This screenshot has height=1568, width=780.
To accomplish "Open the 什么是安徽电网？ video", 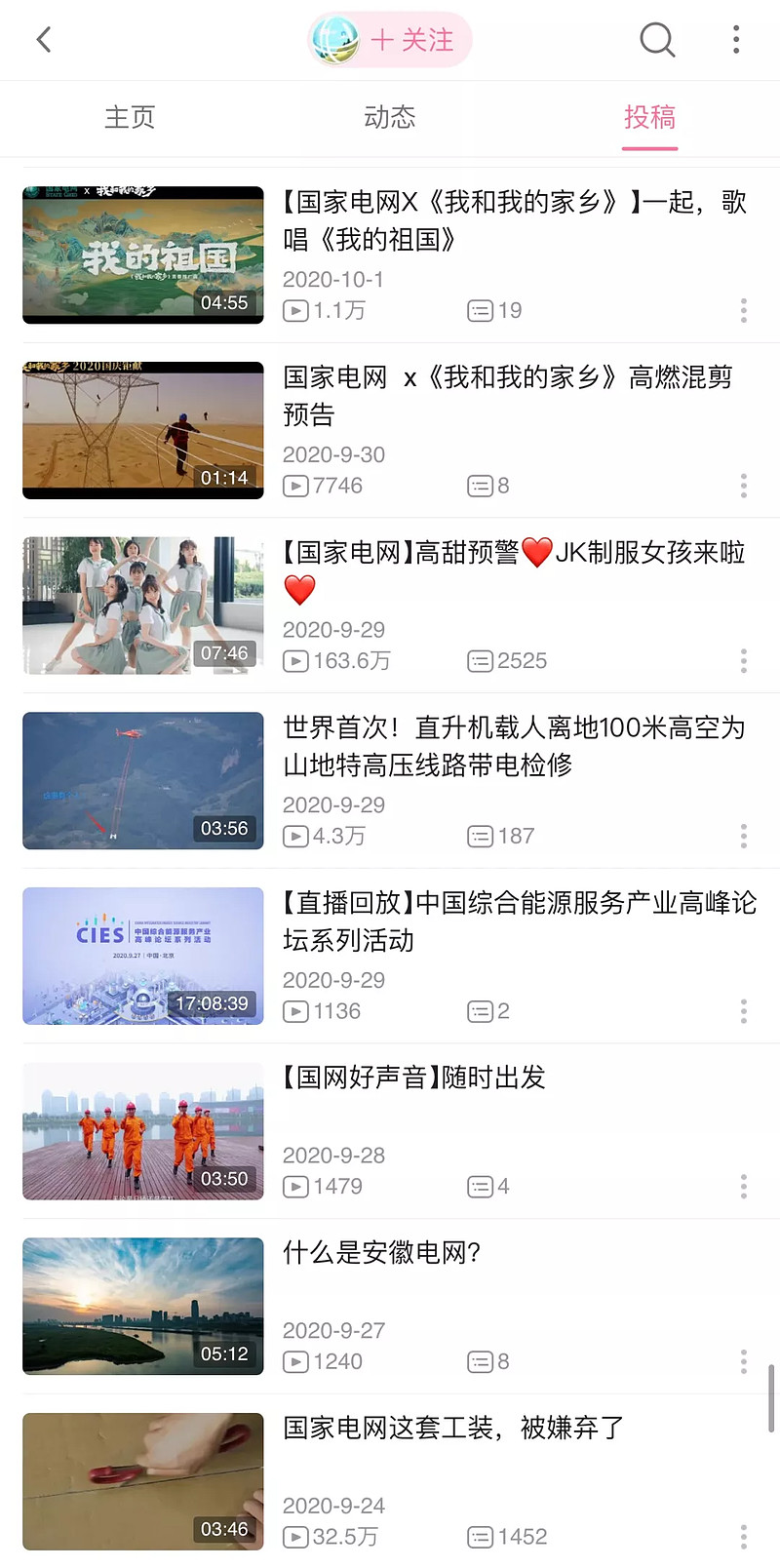I will 143,1307.
